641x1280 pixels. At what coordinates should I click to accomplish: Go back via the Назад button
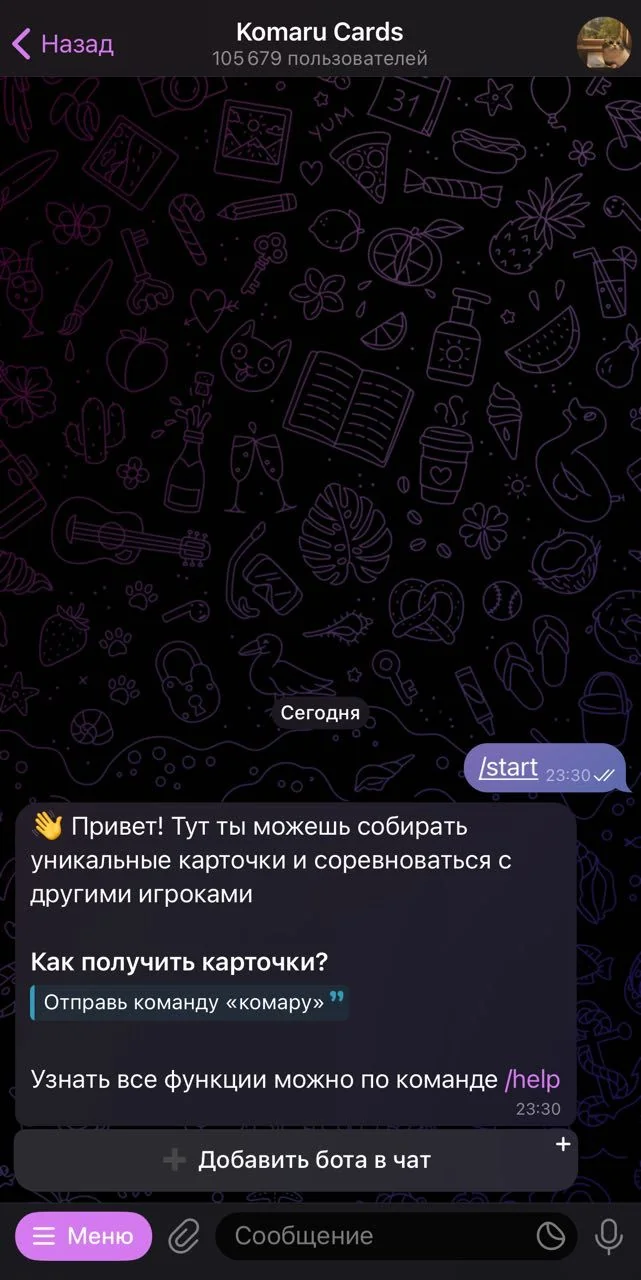(62, 44)
